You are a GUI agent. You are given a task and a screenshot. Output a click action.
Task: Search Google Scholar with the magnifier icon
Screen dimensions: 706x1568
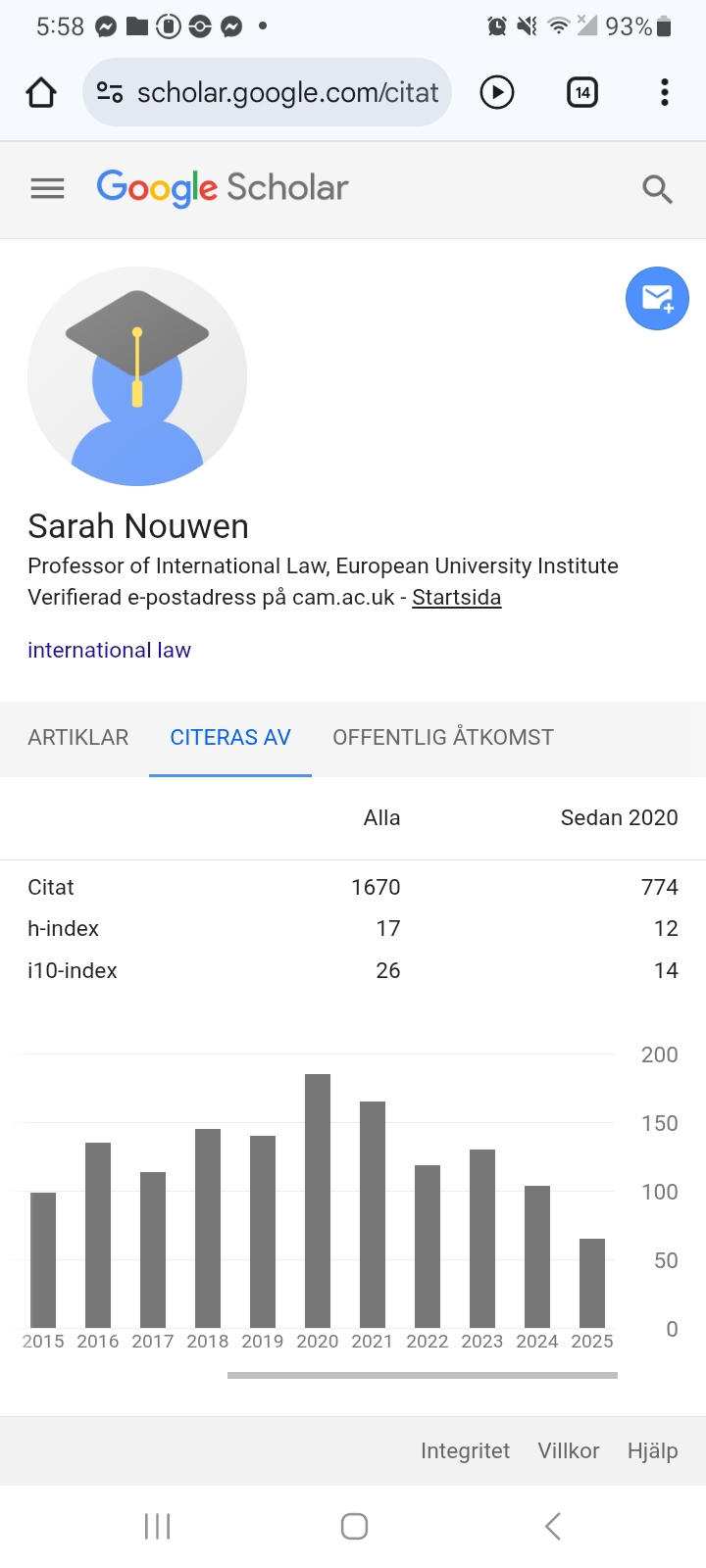click(x=657, y=188)
